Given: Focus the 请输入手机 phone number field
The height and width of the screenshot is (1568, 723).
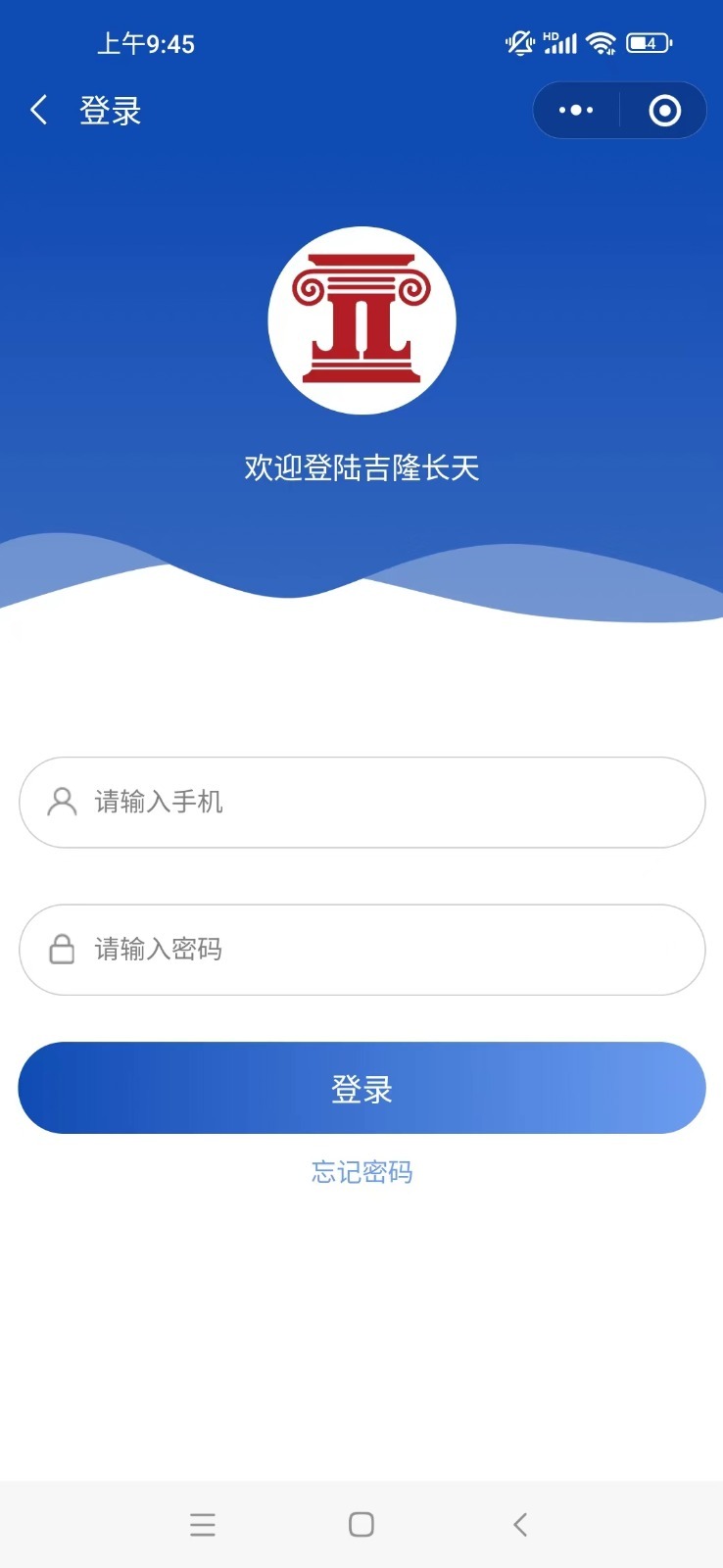Looking at the screenshot, I should pyautogui.click(x=362, y=802).
